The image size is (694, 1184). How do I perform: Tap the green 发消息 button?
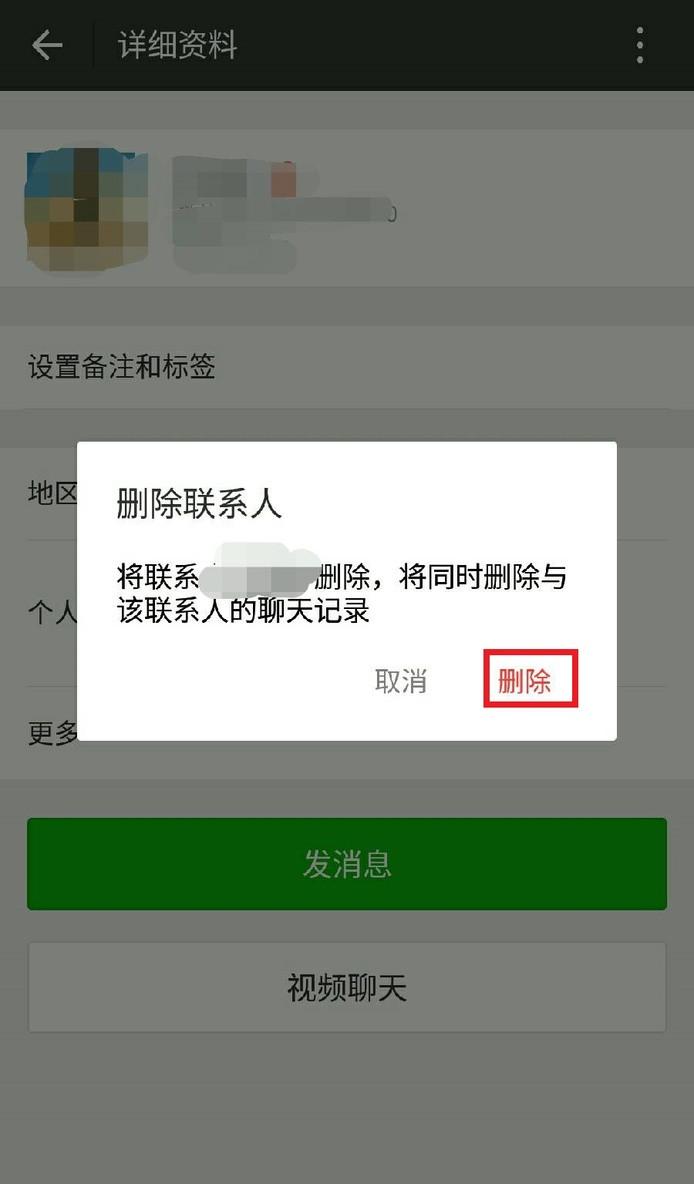pyautogui.click(x=347, y=863)
